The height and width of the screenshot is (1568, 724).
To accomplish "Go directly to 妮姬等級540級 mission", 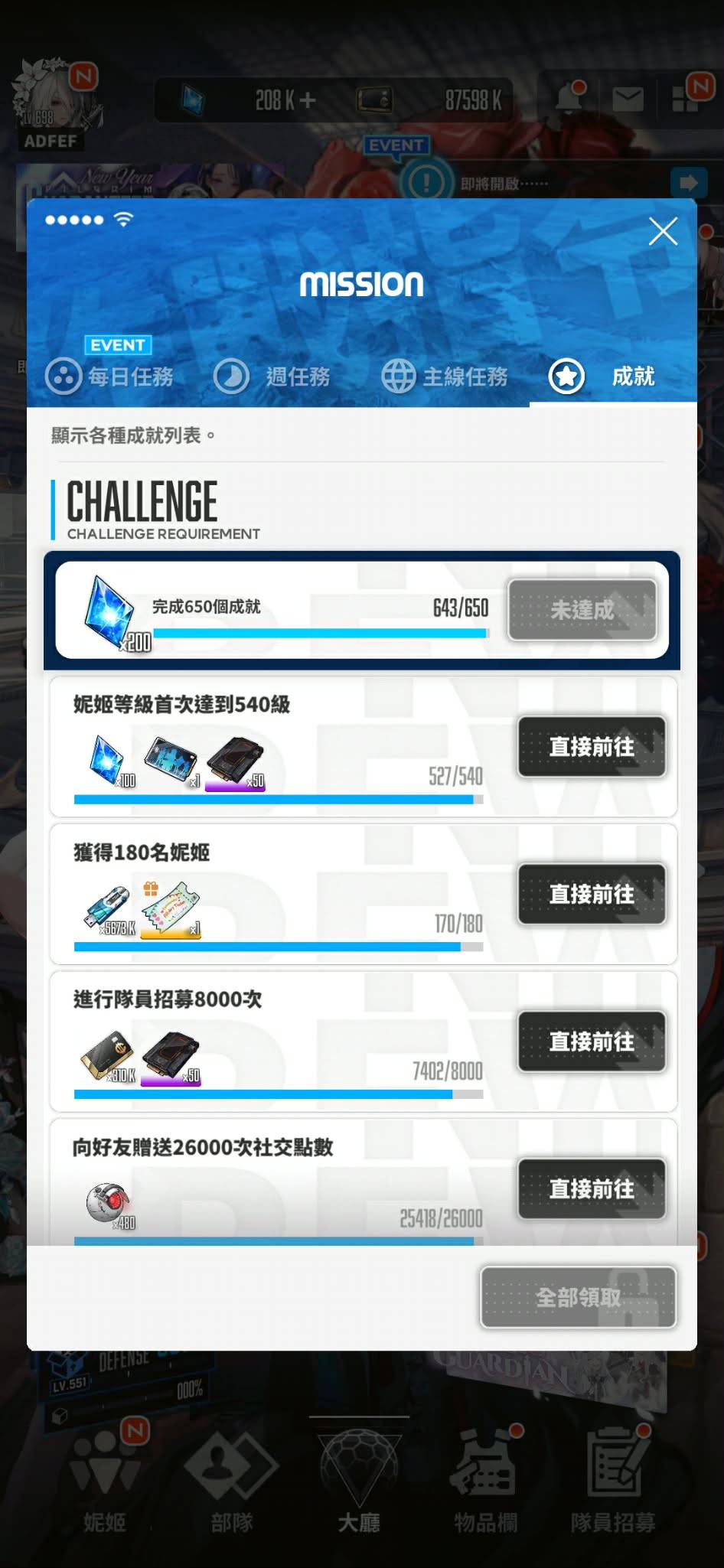I will click(x=591, y=747).
